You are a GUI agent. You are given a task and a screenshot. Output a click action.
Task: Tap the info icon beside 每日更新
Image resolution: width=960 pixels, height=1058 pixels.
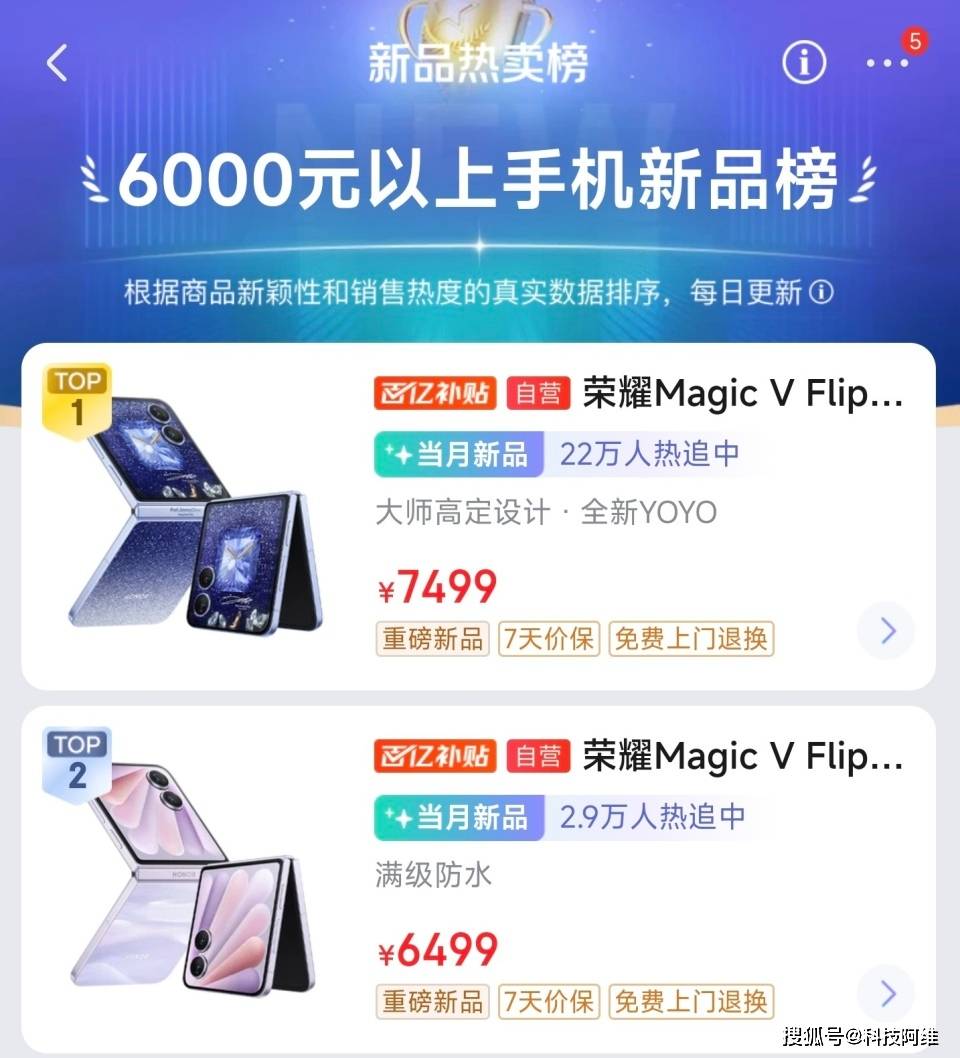click(822, 293)
